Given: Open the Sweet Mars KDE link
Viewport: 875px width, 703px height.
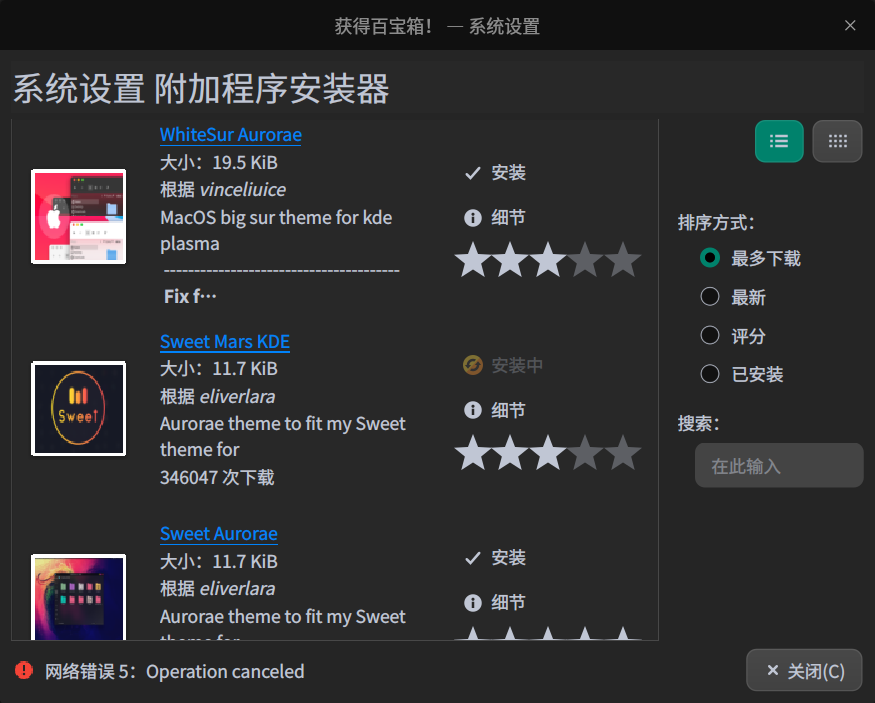Looking at the screenshot, I should 224,341.
